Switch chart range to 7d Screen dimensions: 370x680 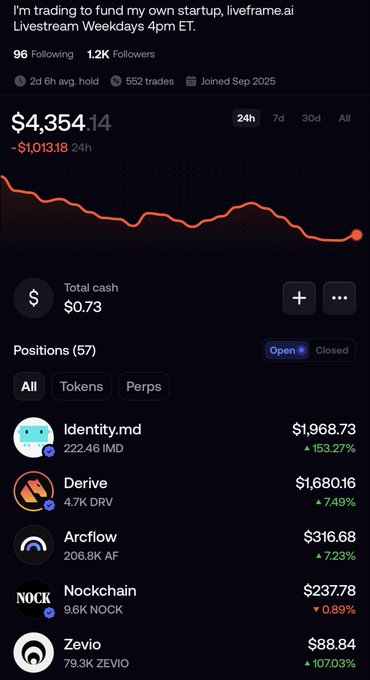tap(278, 118)
